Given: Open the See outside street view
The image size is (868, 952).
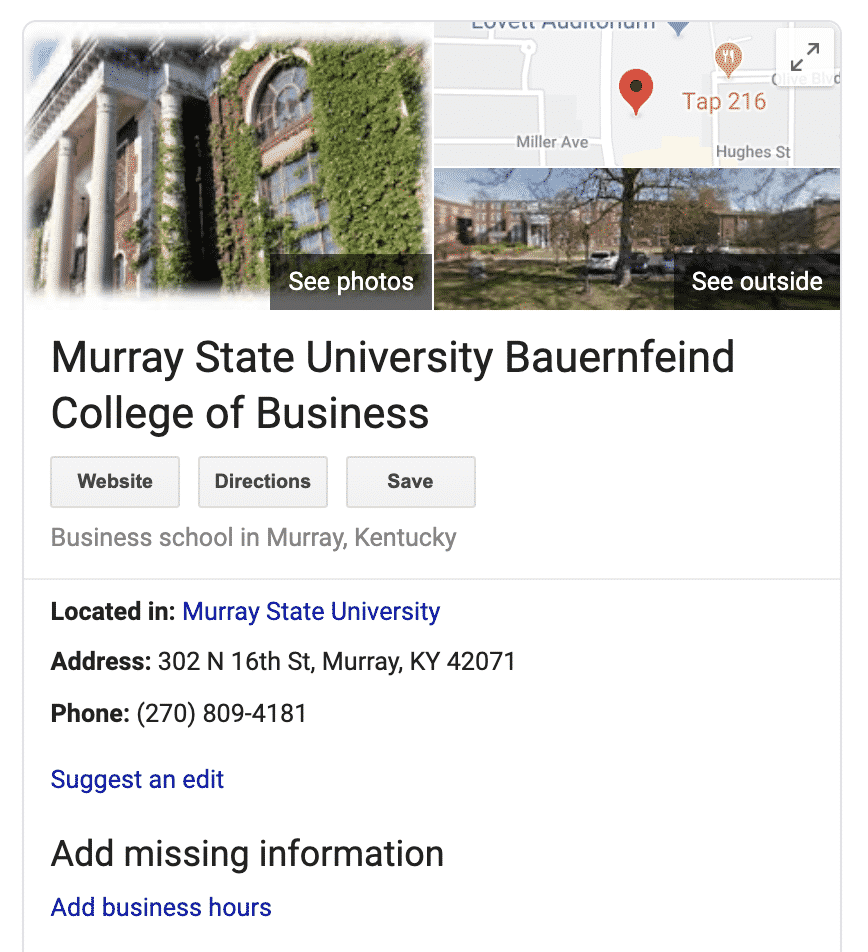Looking at the screenshot, I should 756,282.
